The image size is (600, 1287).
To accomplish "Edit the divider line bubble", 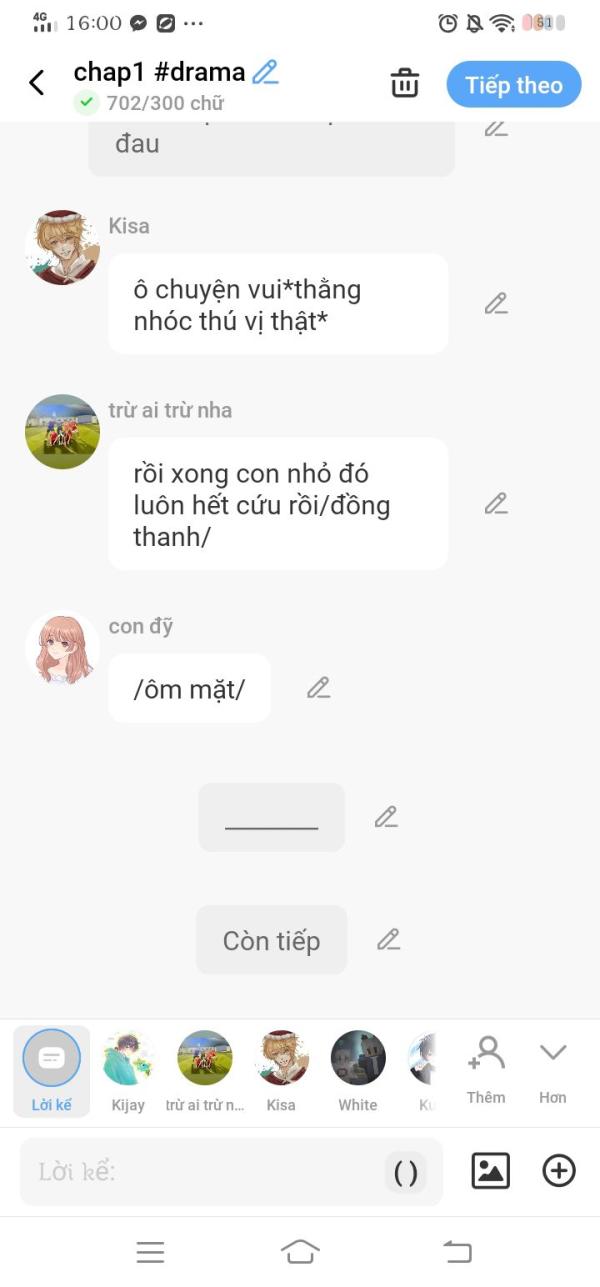I will [x=386, y=817].
